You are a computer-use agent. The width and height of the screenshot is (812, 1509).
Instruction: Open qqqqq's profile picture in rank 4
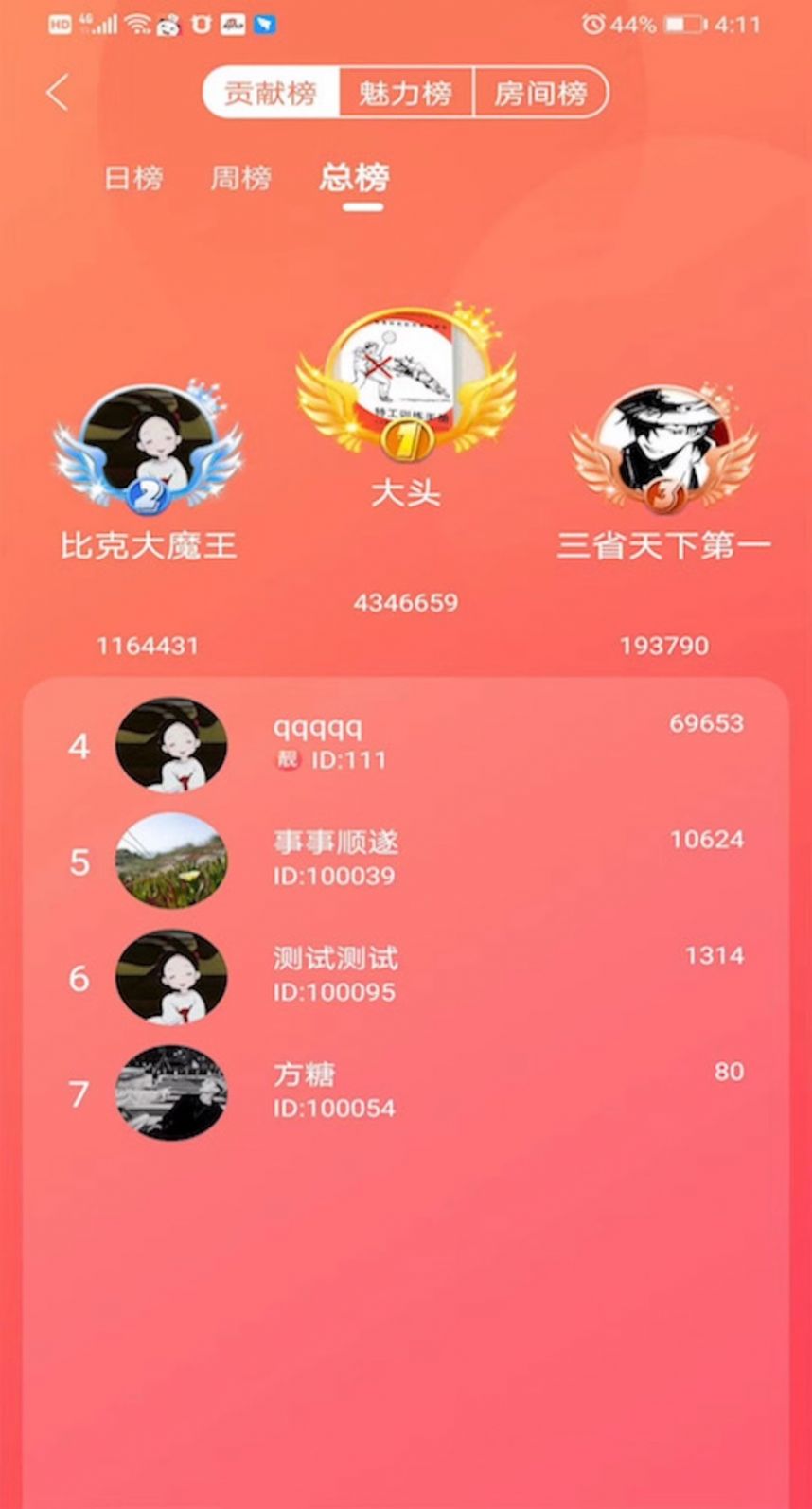point(171,744)
